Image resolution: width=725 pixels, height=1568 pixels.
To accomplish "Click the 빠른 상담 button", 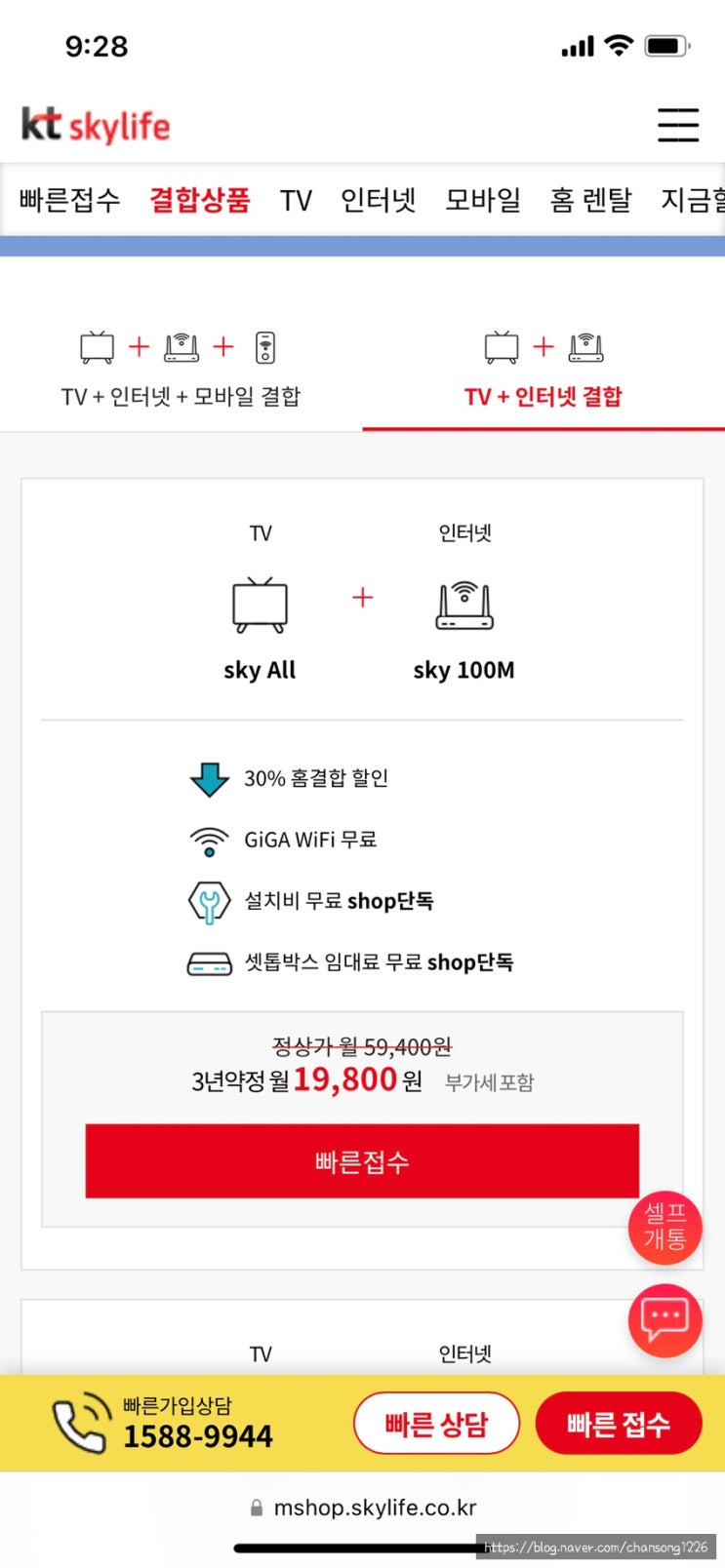I will (436, 1423).
